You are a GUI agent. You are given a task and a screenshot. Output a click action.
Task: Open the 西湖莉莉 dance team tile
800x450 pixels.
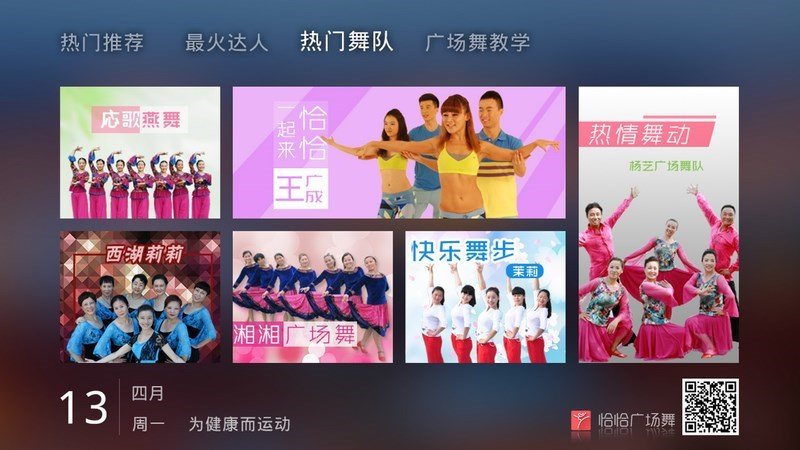coord(140,297)
